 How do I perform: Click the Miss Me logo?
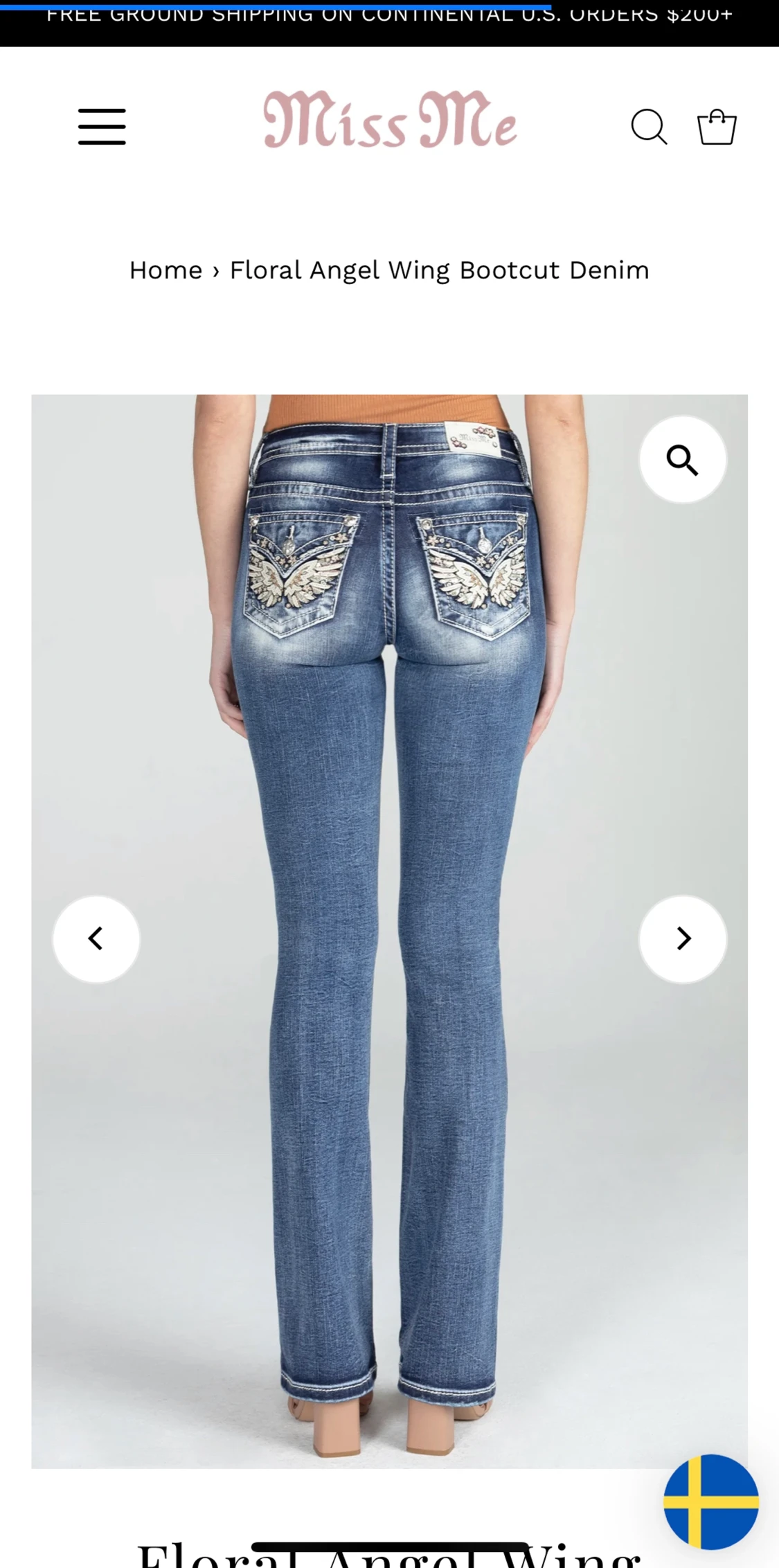(389, 123)
